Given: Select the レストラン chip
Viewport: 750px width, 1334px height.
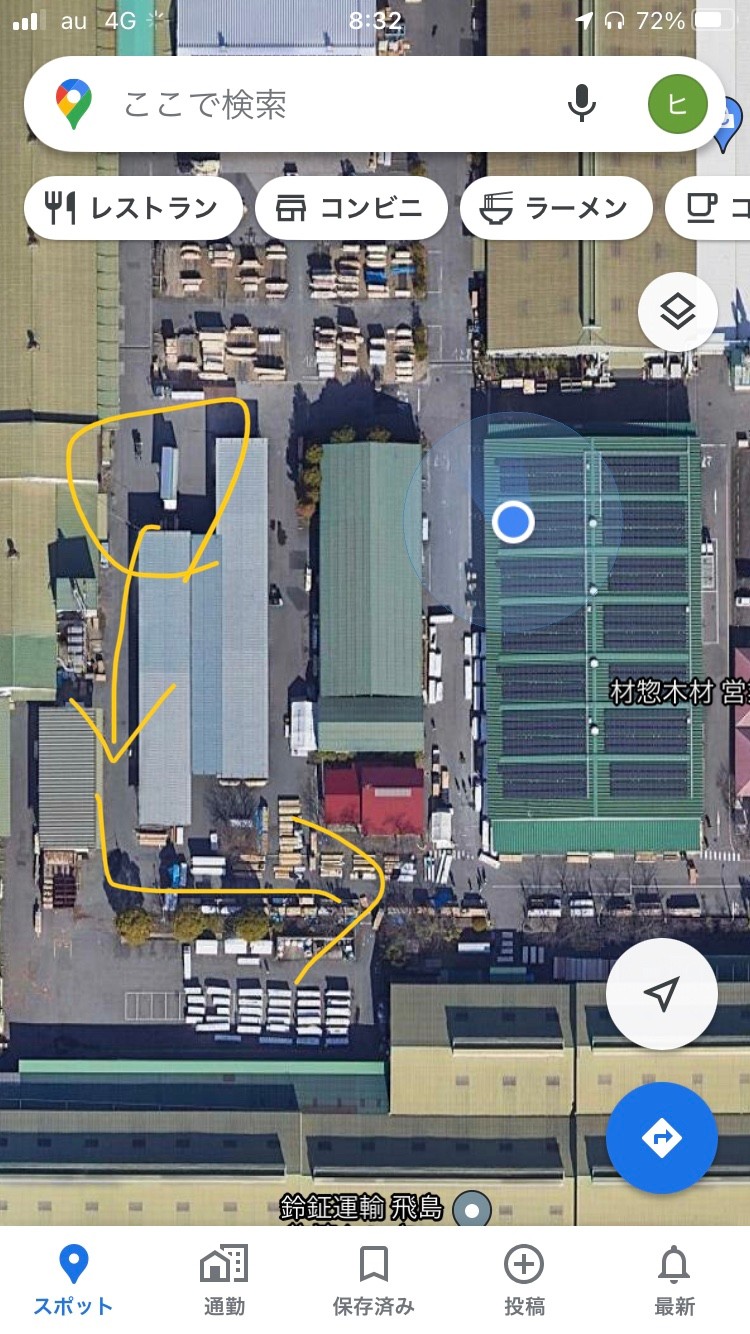Looking at the screenshot, I should [133, 208].
